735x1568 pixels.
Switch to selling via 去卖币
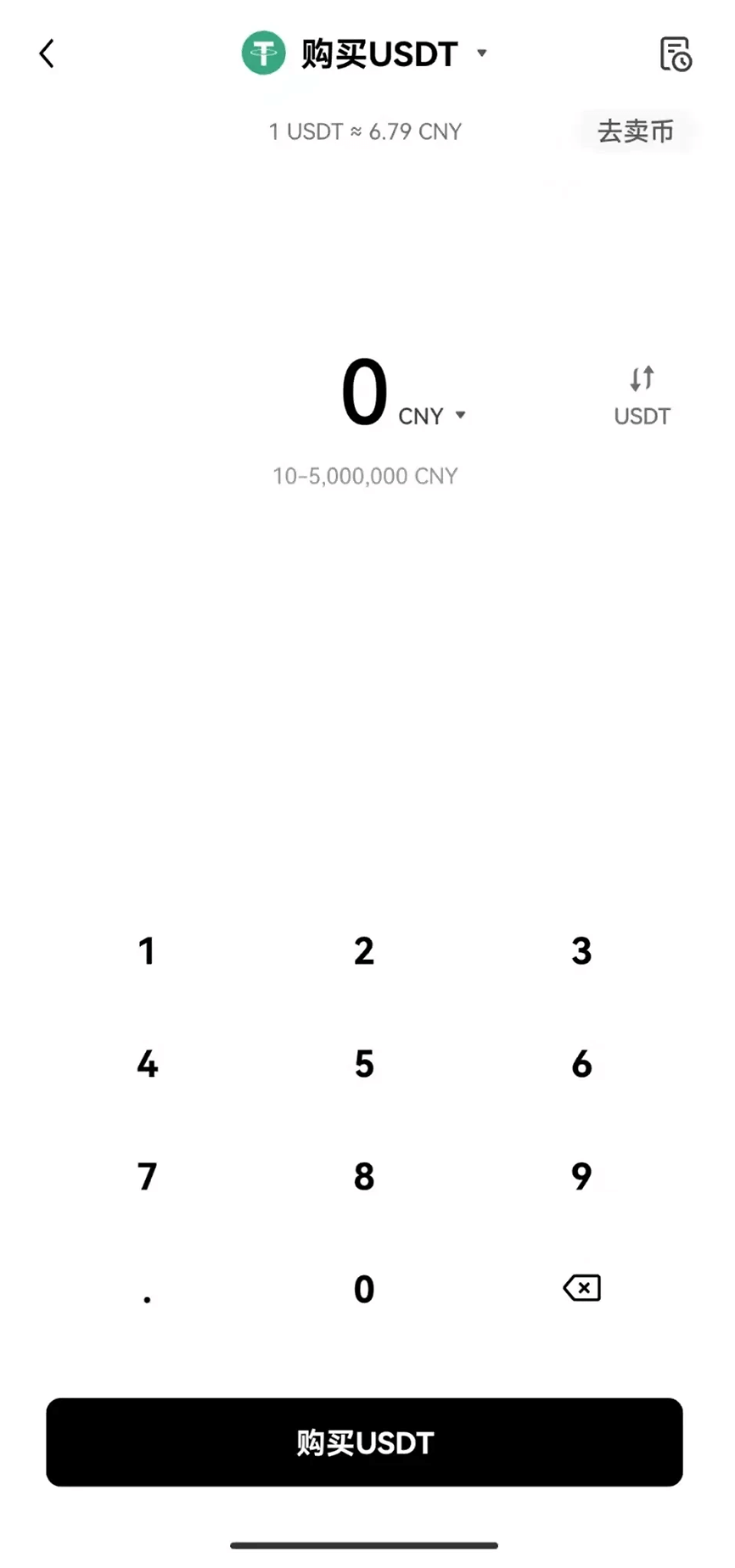click(635, 132)
